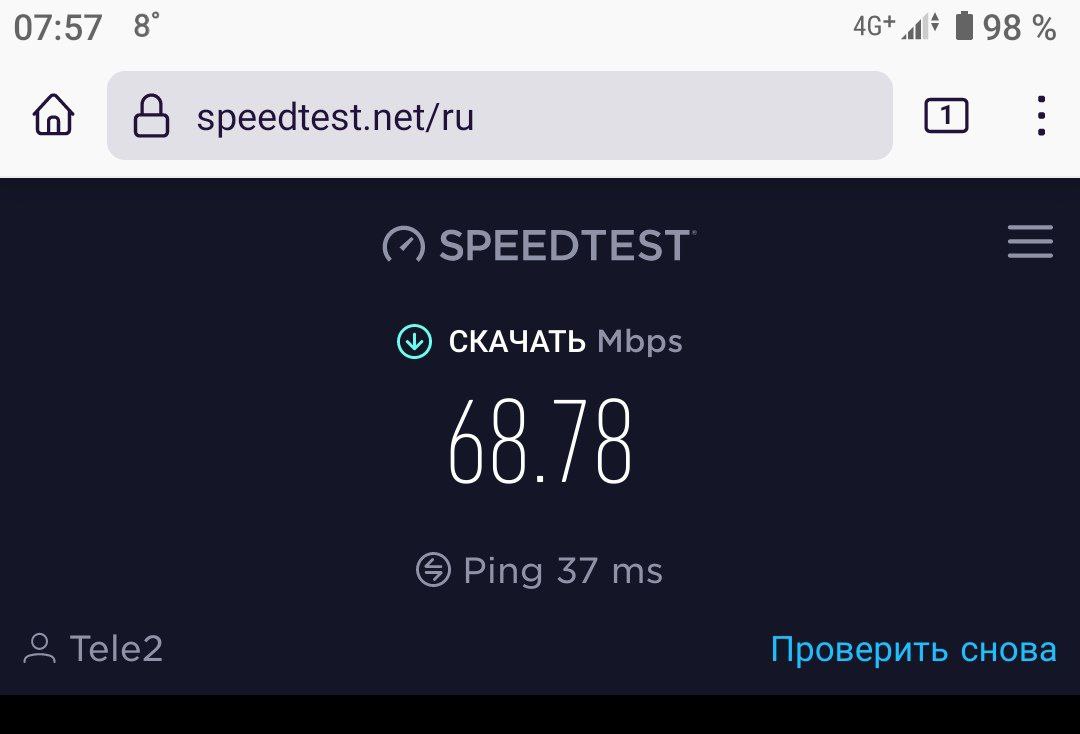Go to the browser home page
This screenshot has height=734, width=1080.
(54, 116)
